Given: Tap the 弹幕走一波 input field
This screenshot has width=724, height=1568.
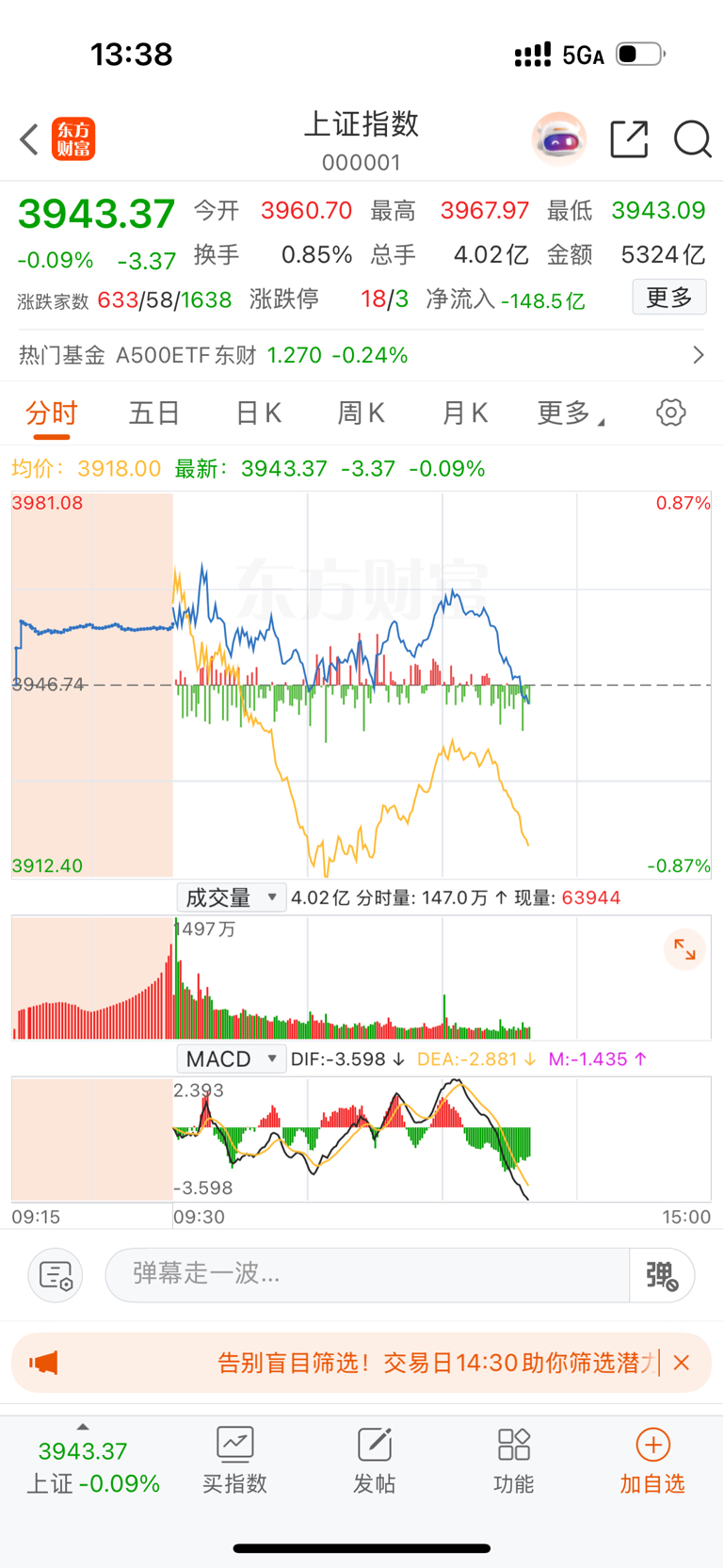Looking at the screenshot, I should [367, 1274].
